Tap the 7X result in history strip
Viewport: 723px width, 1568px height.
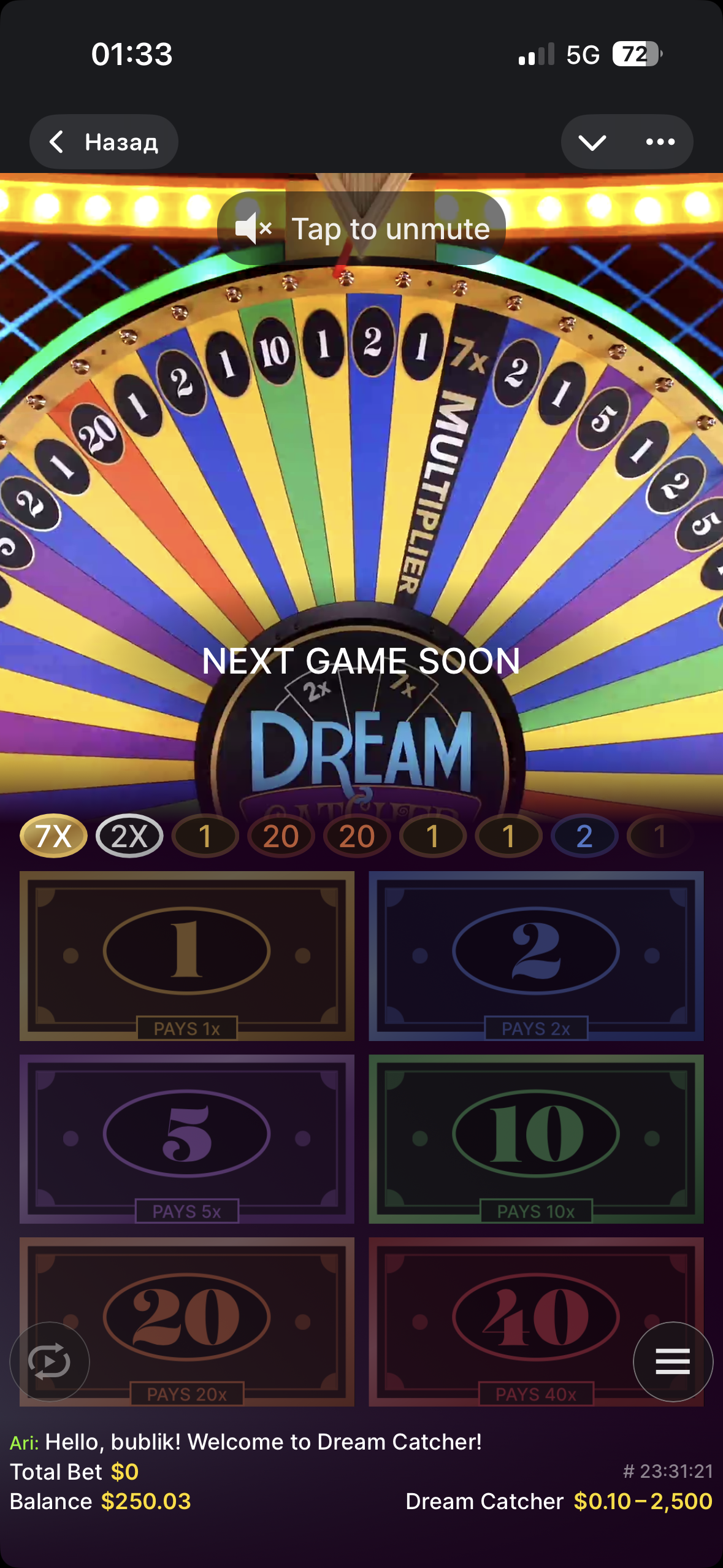click(53, 836)
